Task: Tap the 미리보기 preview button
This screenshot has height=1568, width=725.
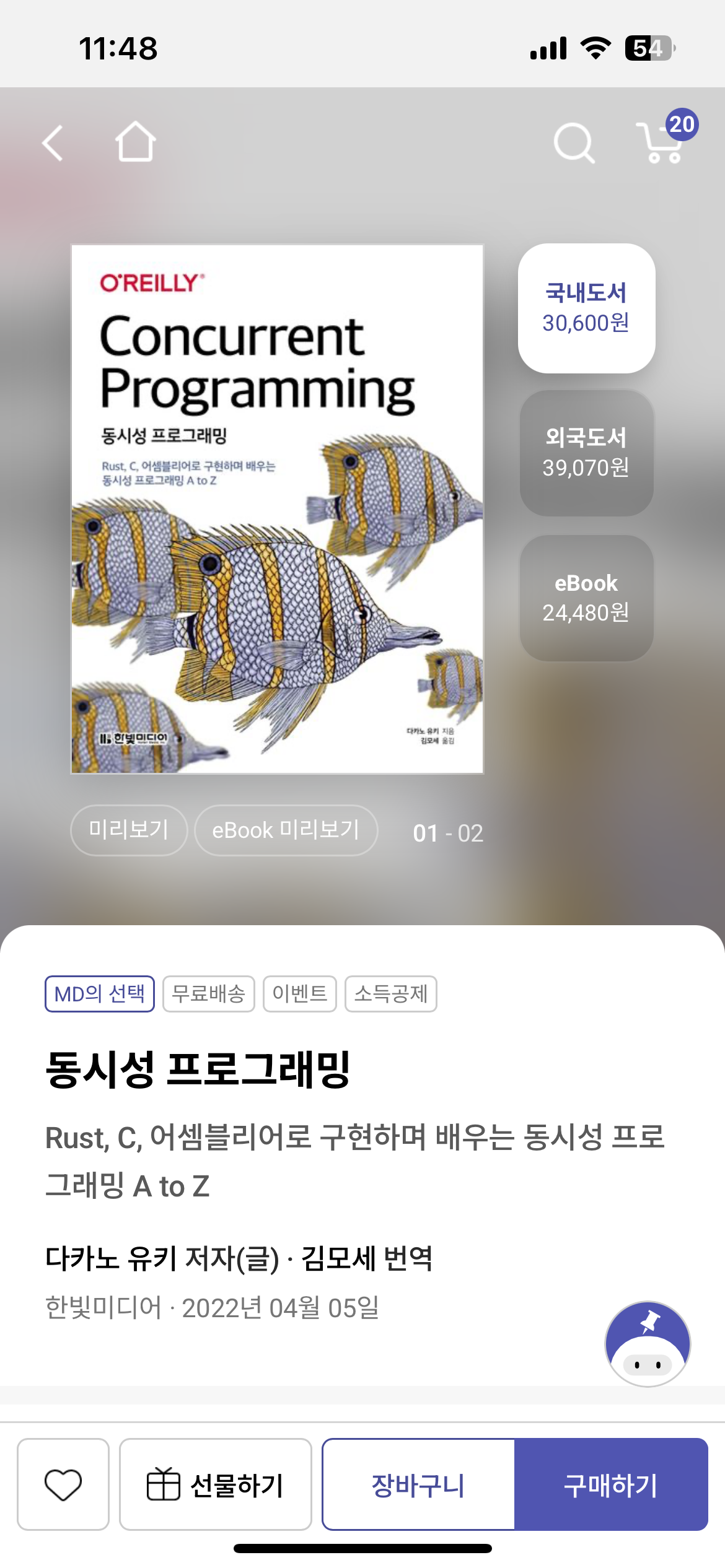Action: click(x=129, y=830)
